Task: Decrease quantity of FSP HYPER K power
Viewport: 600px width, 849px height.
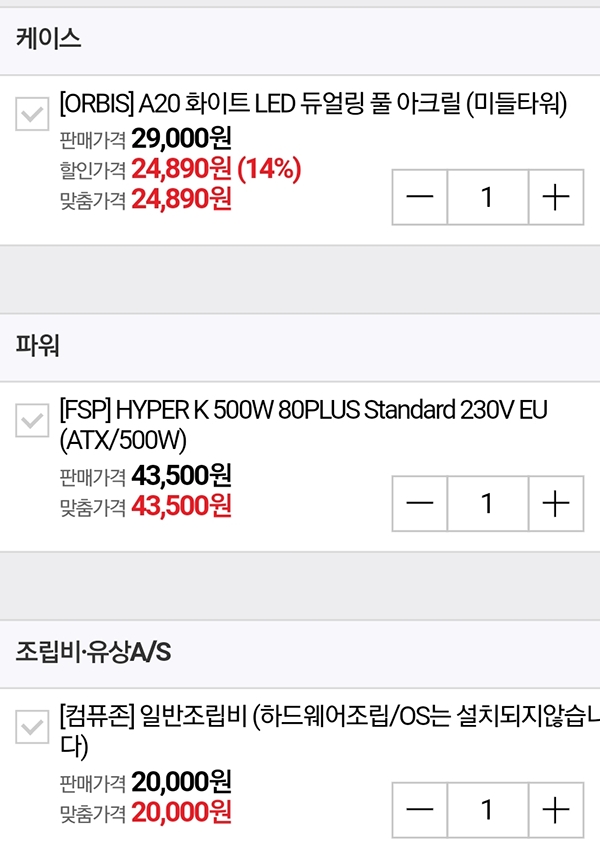Action: point(420,503)
